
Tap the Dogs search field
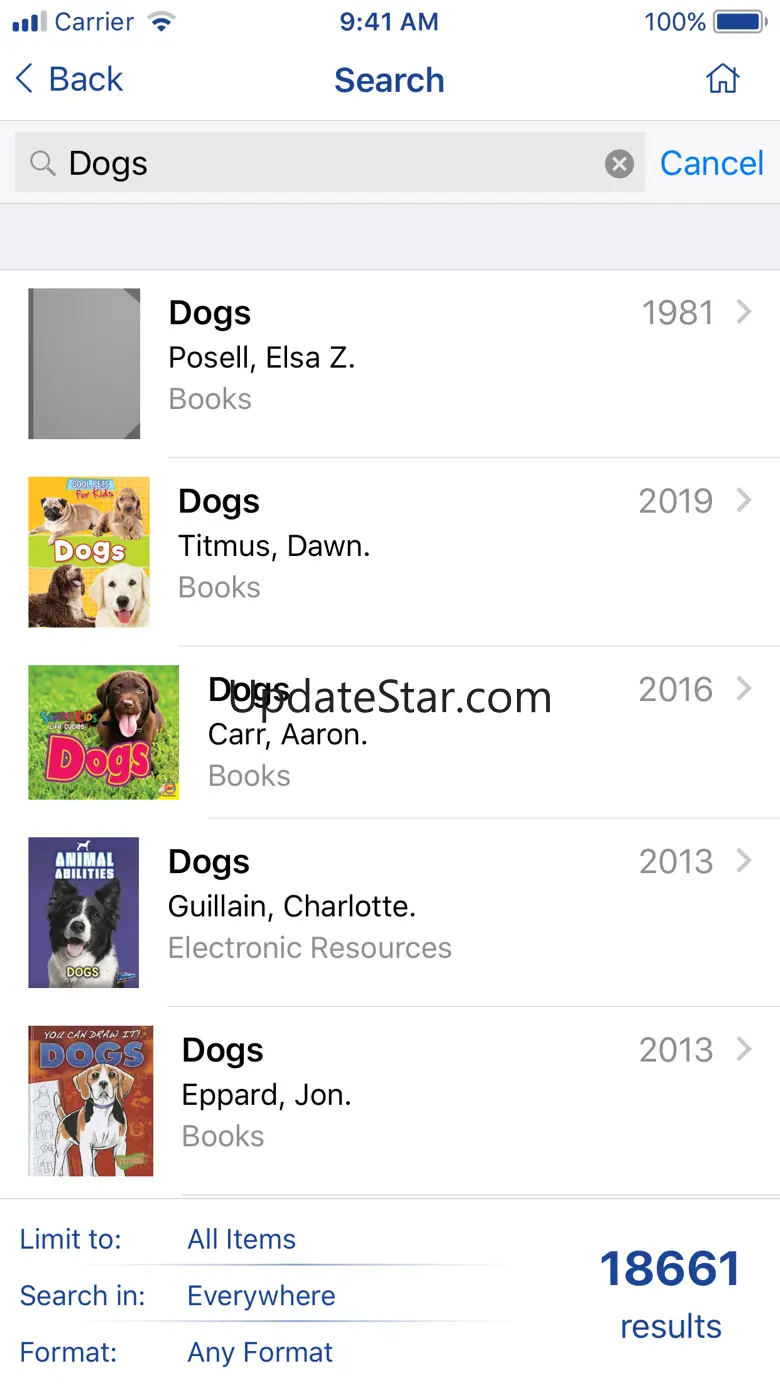tap(320, 163)
